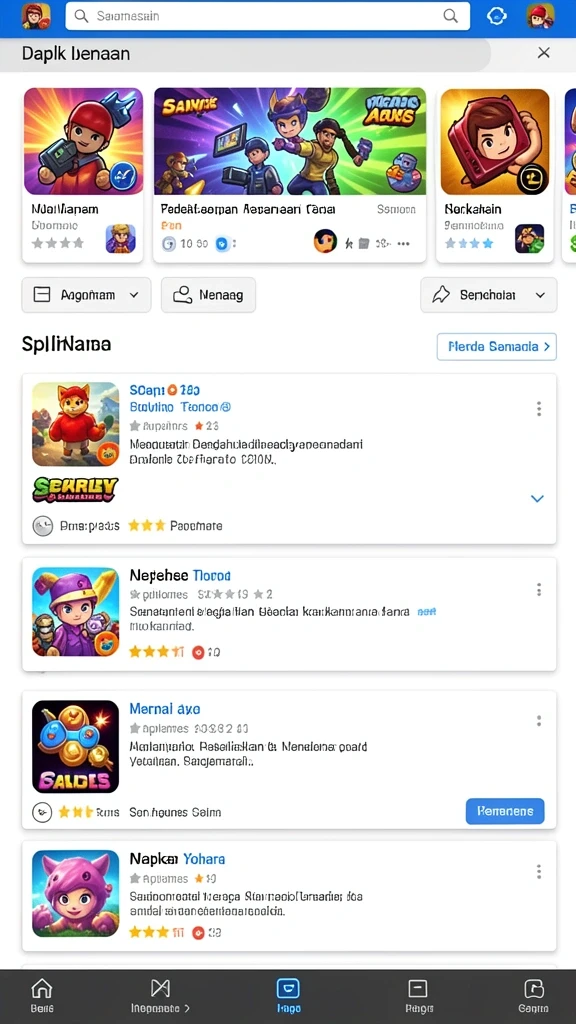Open the overflow menu on the Nepehee Tlorod card
The width and height of the screenshot is (576, 1024).
[539, 590]
